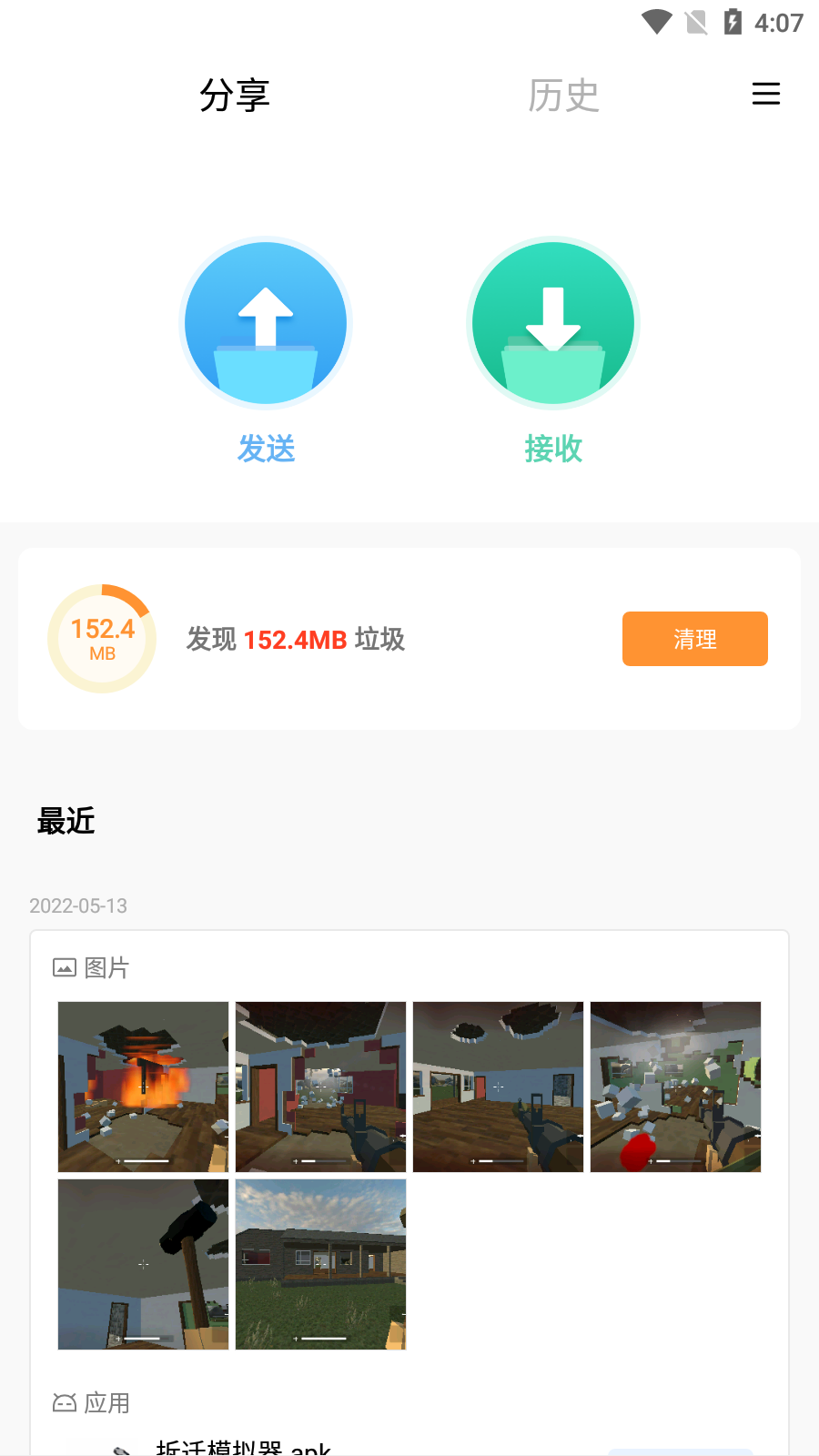Tap the 发现 152.4MB 垃圾 text
The image size is (819, 1456).
296,639
